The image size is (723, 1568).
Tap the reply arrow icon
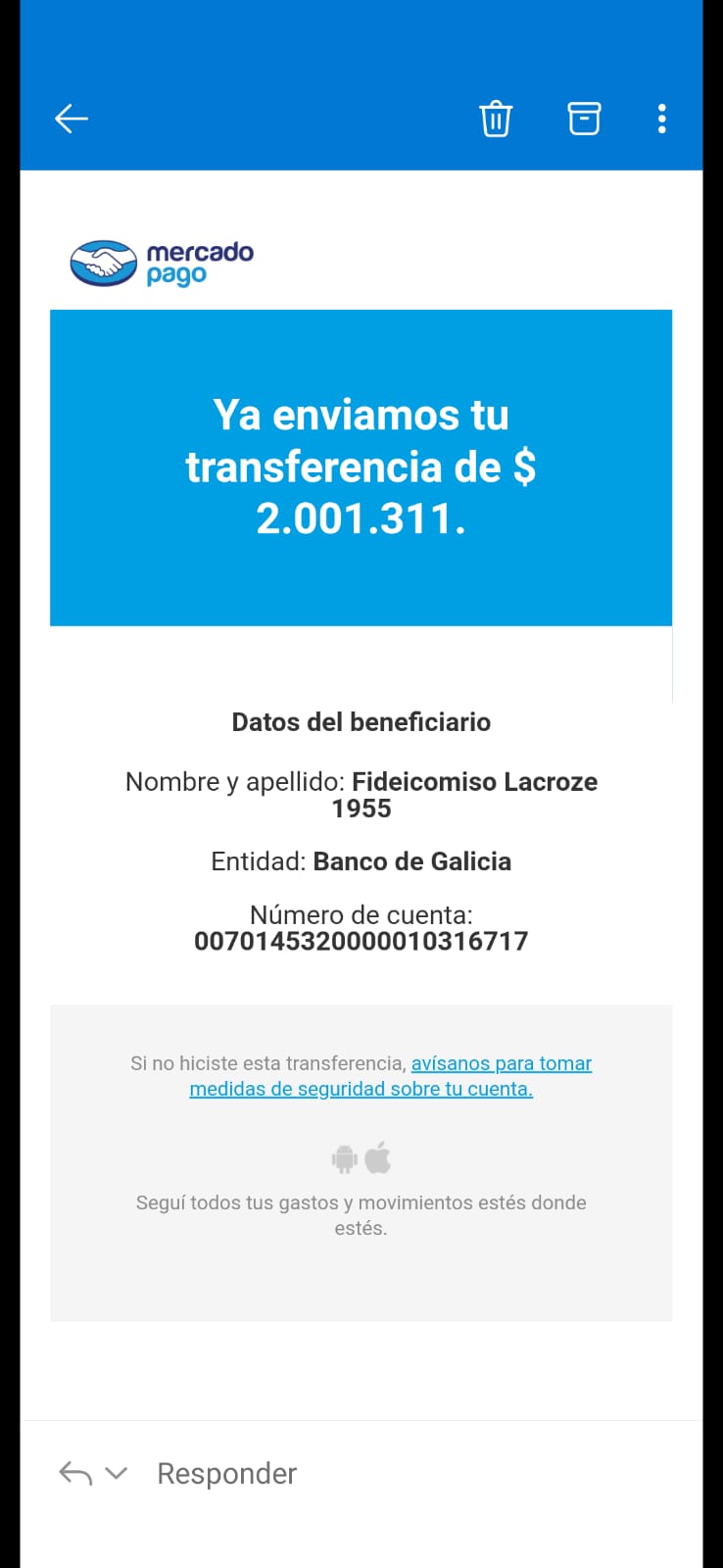pyautogui.click(x=75, y=1473)
